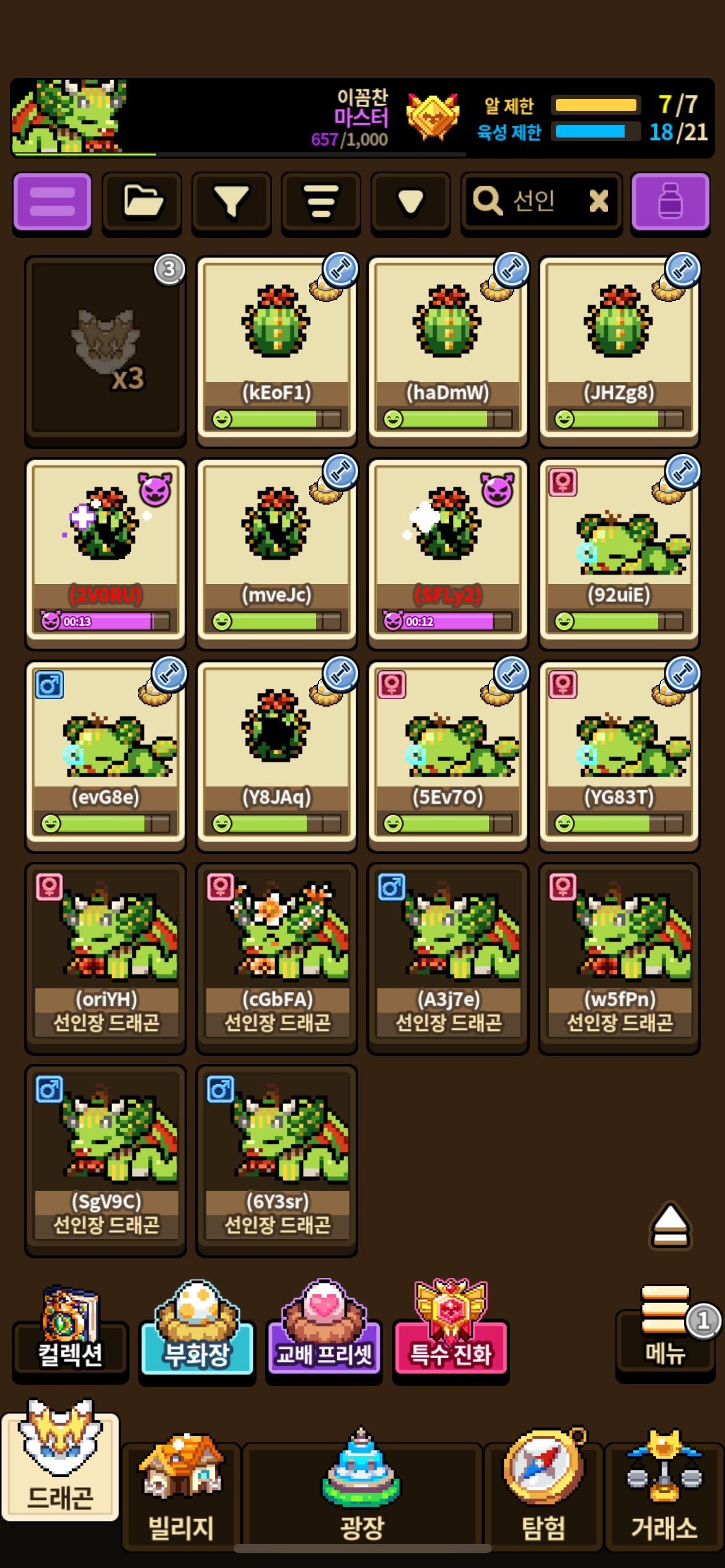
Task: Open the 2V0RU dragon card
Action: (105, 552)
